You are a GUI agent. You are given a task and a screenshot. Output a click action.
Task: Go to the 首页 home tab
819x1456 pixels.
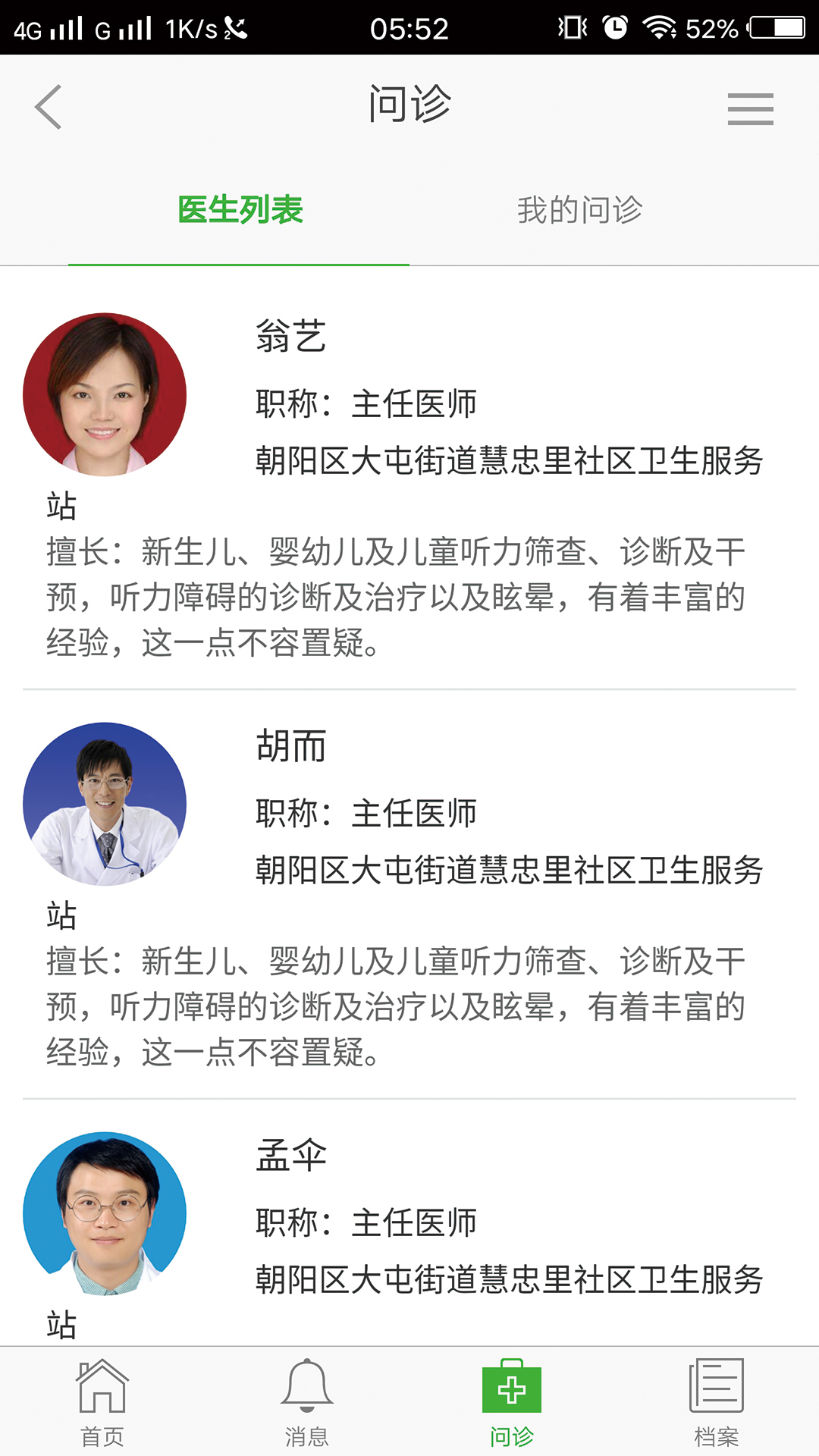(102, 1402)
